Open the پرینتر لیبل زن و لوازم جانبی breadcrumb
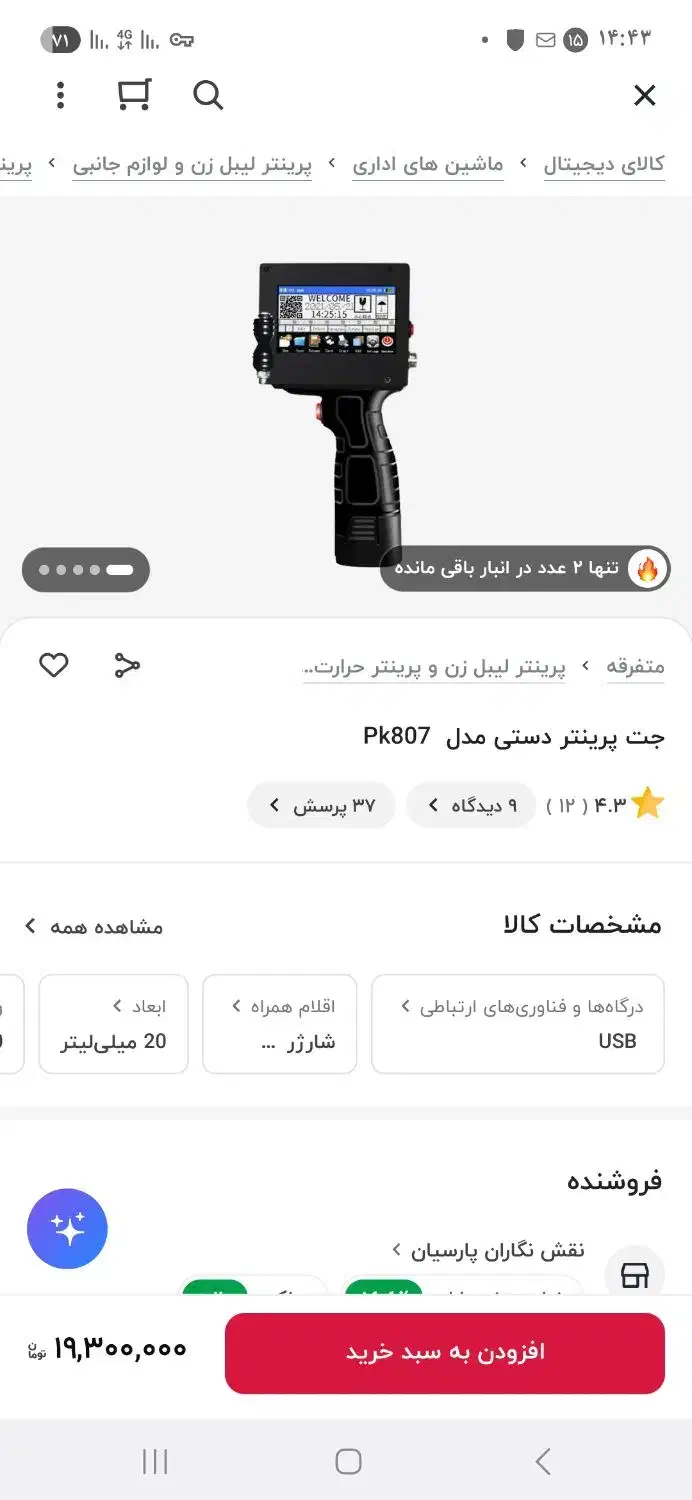Image resolution: width=692 pixels, height=1500 pixels. click(x=192, y=165)
